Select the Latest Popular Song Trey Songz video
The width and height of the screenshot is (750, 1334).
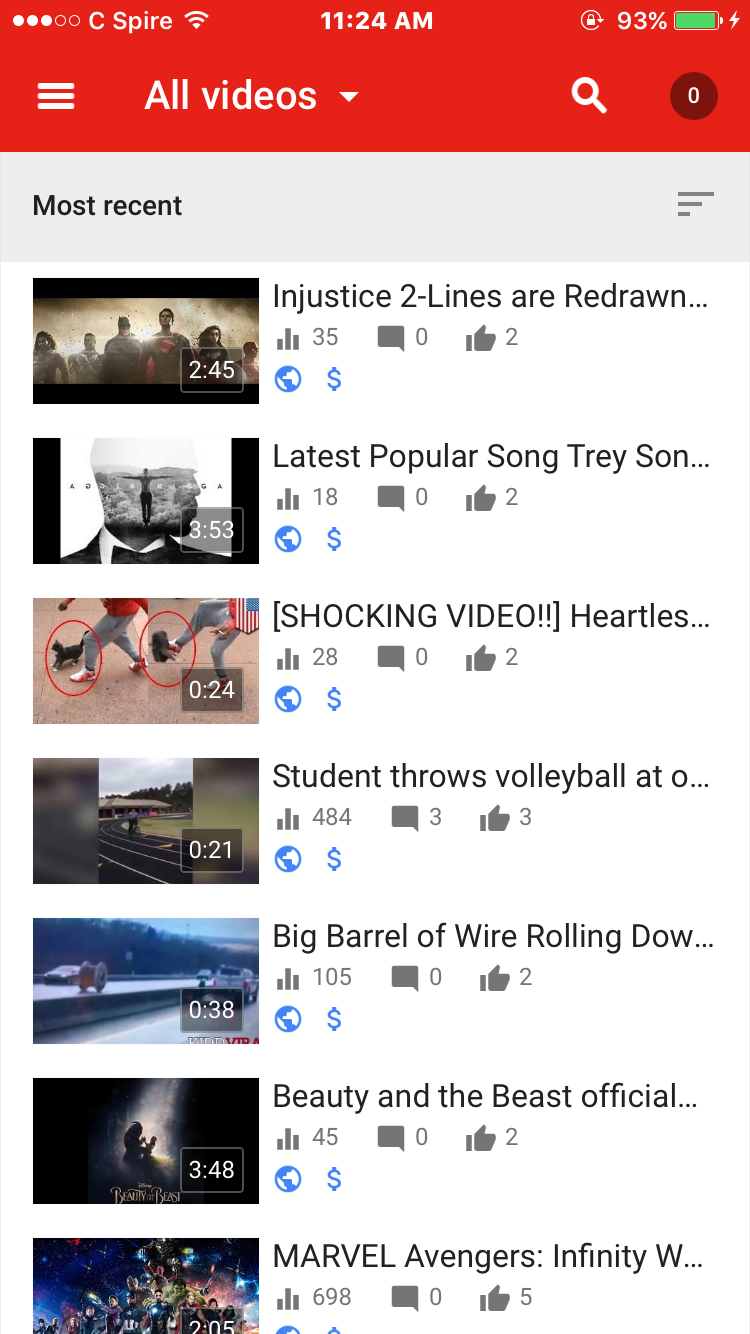click(490, 457)
